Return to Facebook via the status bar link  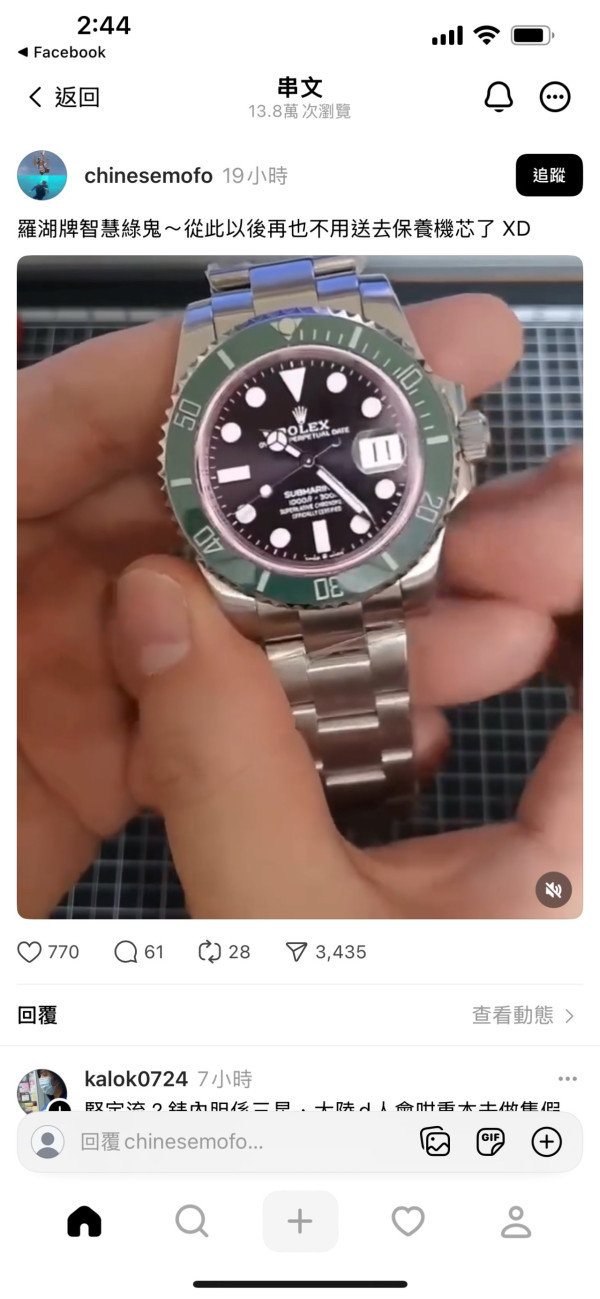coord(62,52)
